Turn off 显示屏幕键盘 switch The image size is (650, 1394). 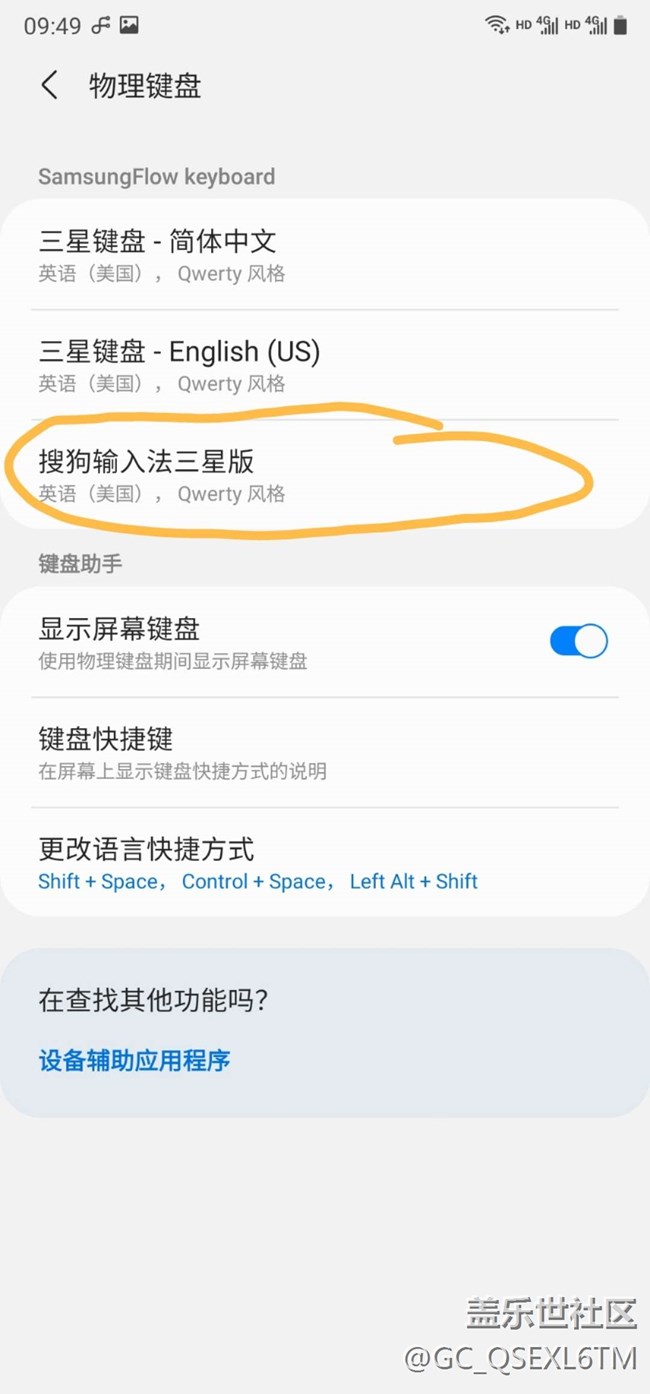pos(578,641)
